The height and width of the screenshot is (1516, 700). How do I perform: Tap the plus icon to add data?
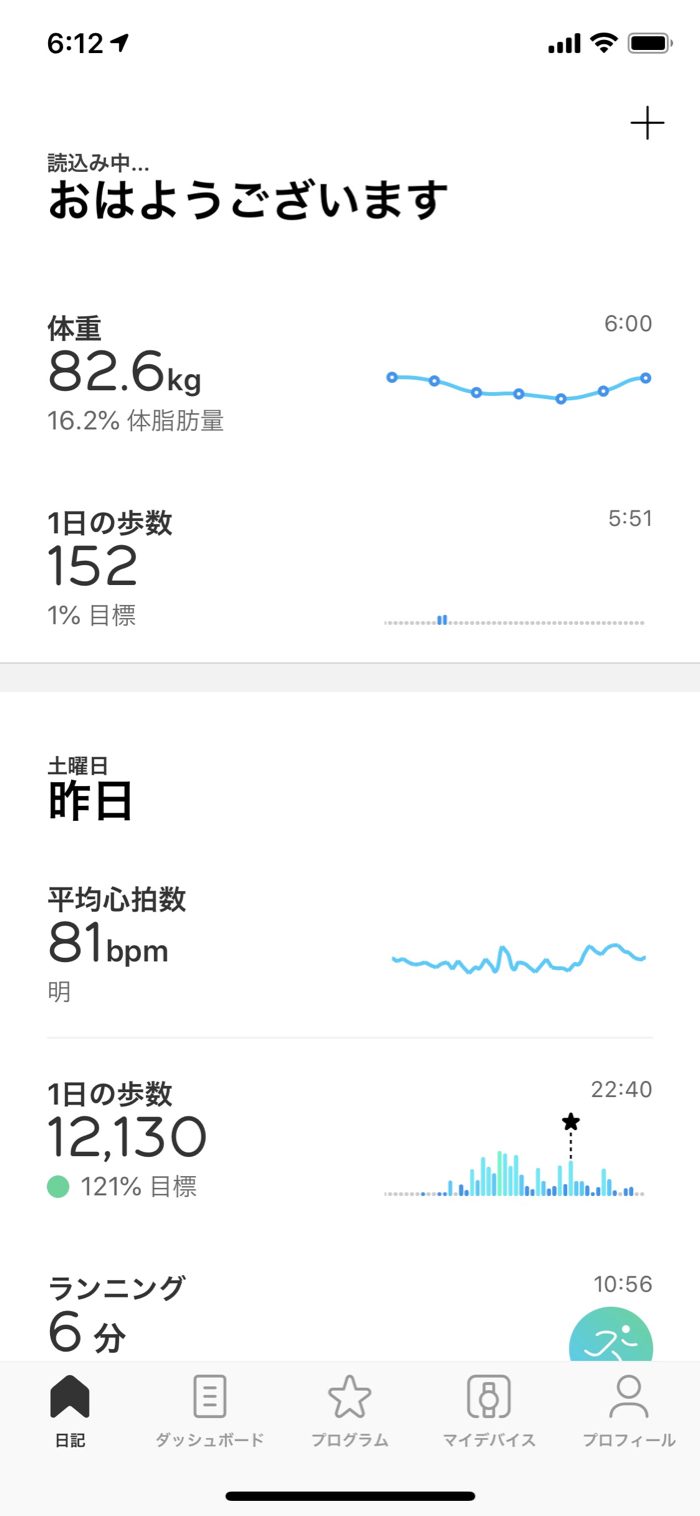[x=647, y=124]
